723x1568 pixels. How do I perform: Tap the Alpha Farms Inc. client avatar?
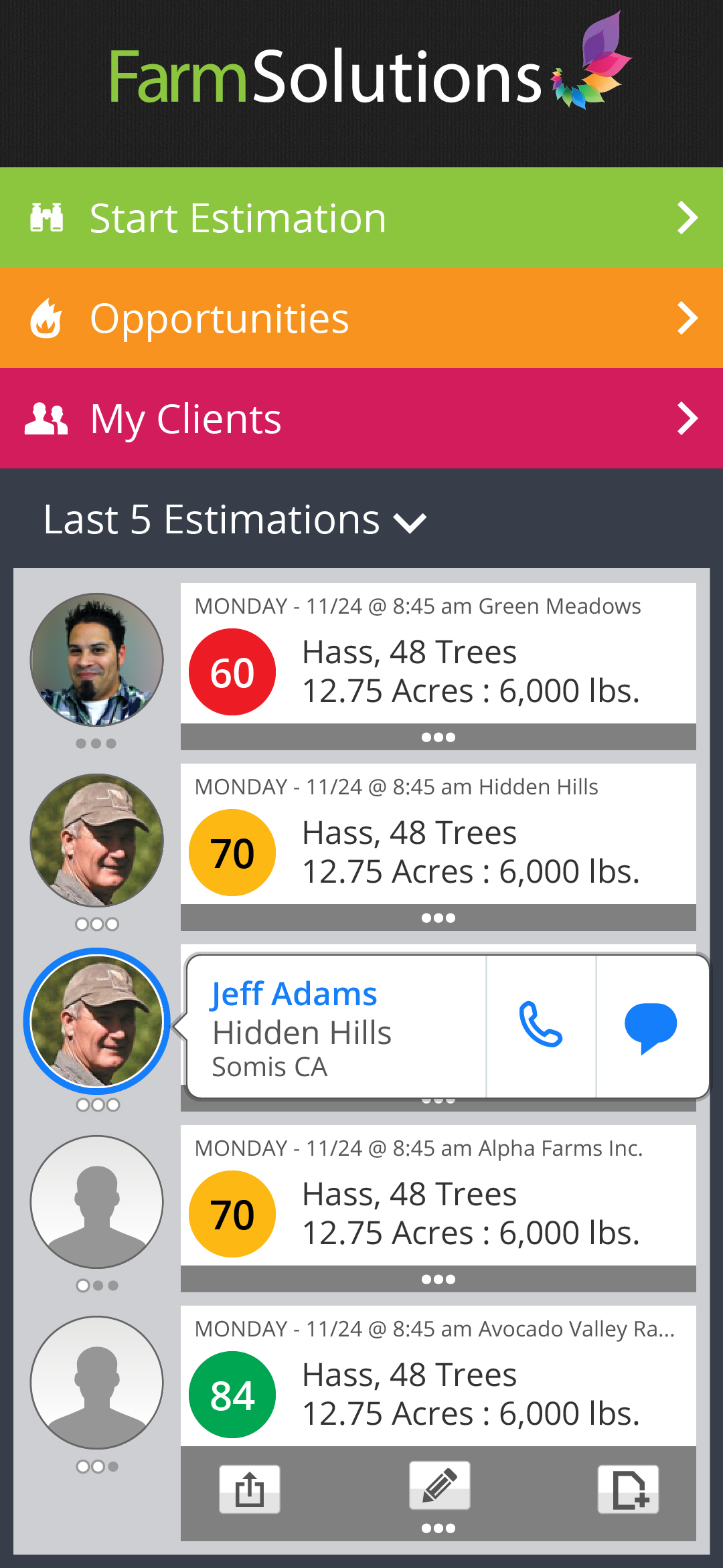(97, 1202)
